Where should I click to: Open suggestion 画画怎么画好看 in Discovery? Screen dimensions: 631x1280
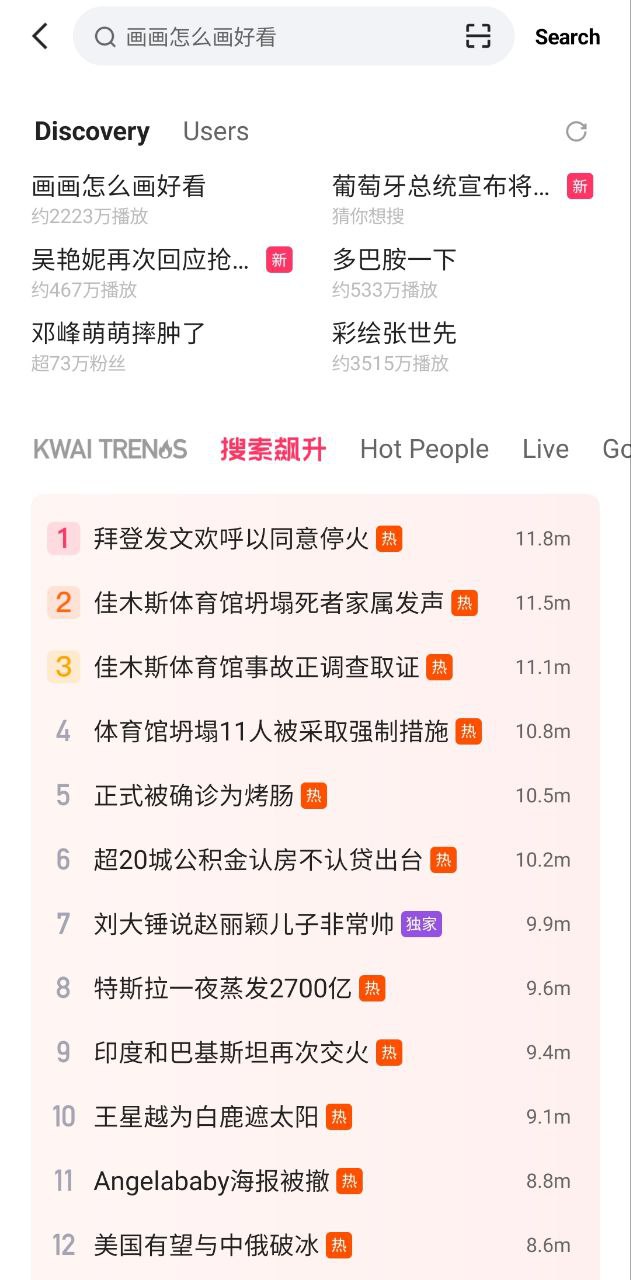coord(118,186)
